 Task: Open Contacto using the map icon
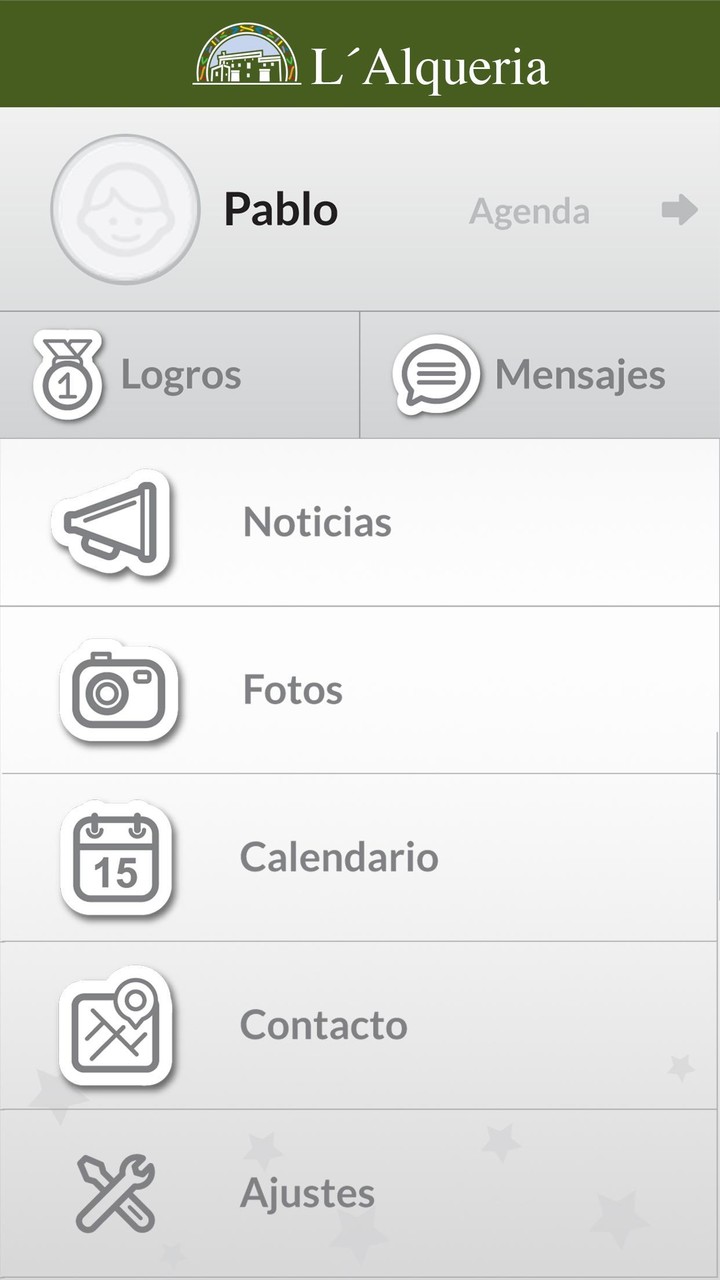[x=117, y=1026]
